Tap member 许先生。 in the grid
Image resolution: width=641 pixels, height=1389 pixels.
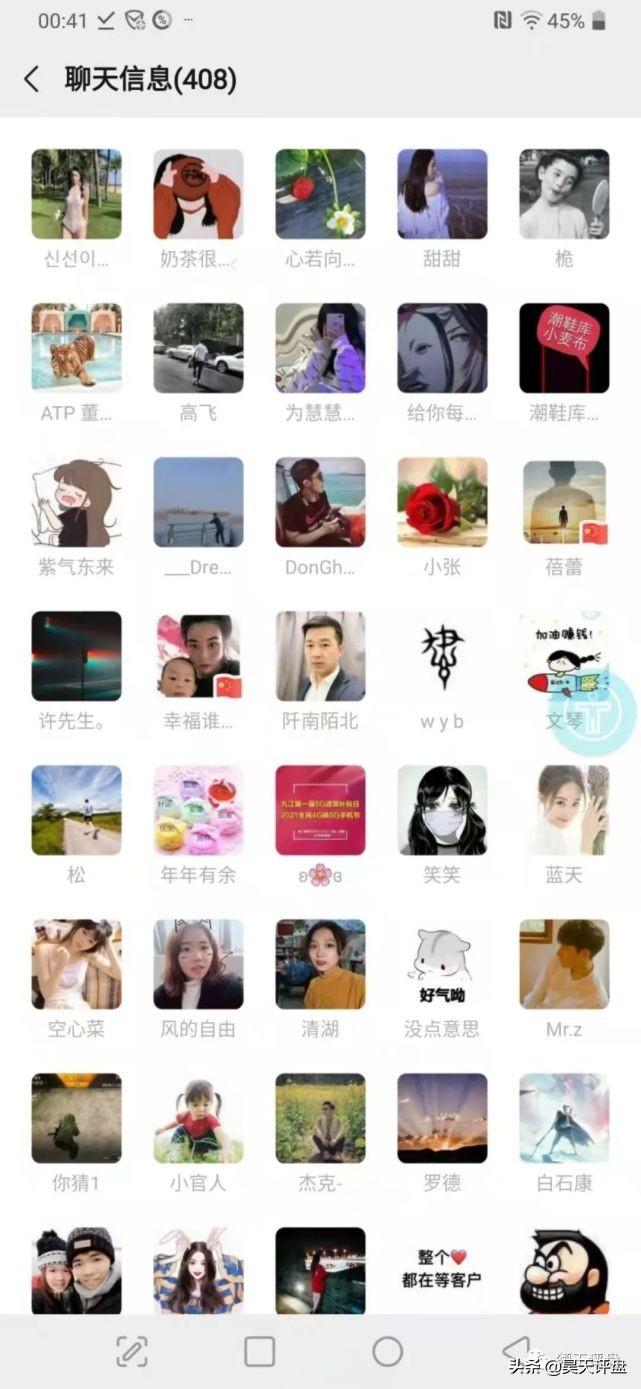[76, 656]
